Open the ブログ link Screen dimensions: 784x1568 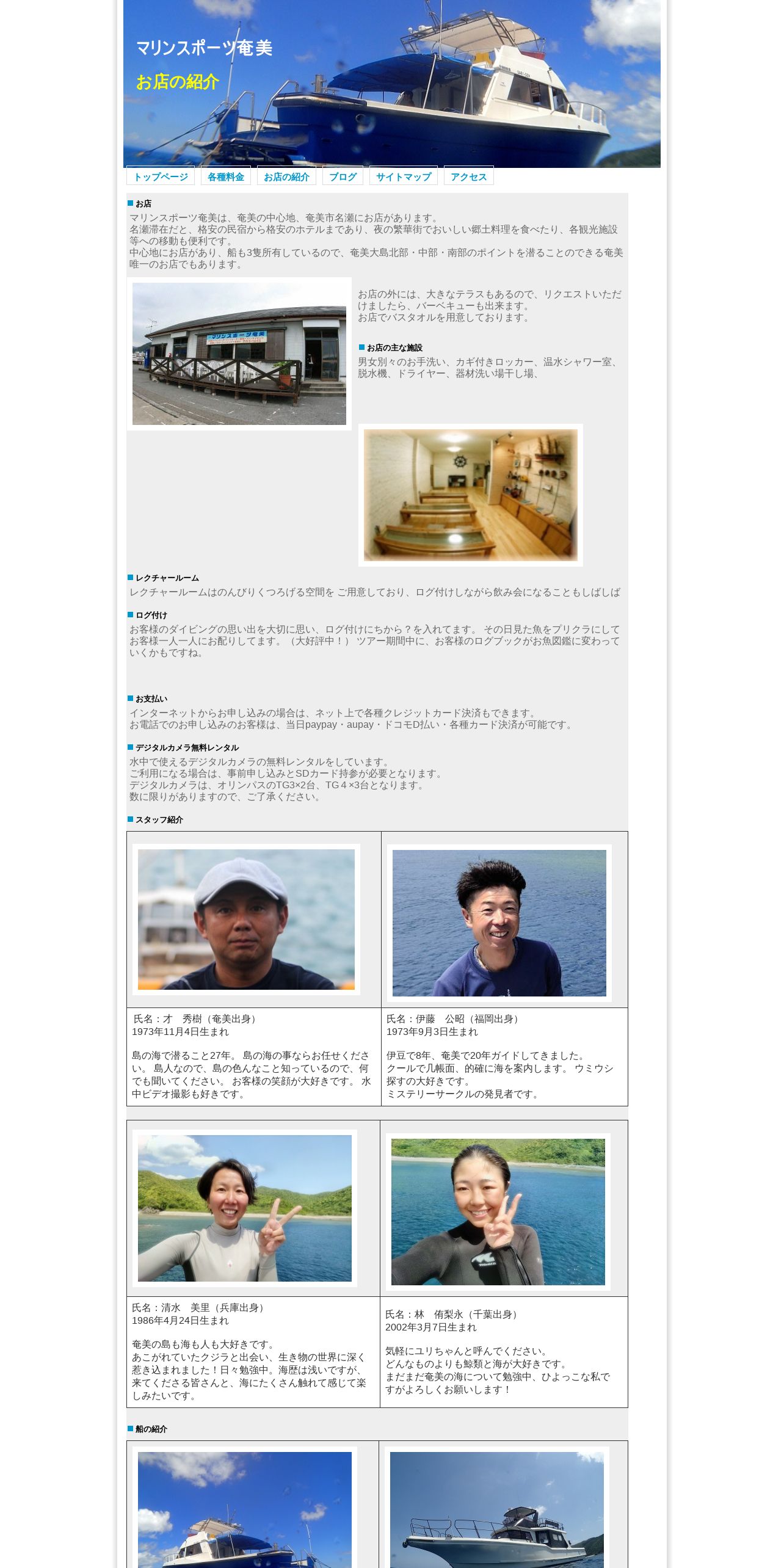coord(343,176)
